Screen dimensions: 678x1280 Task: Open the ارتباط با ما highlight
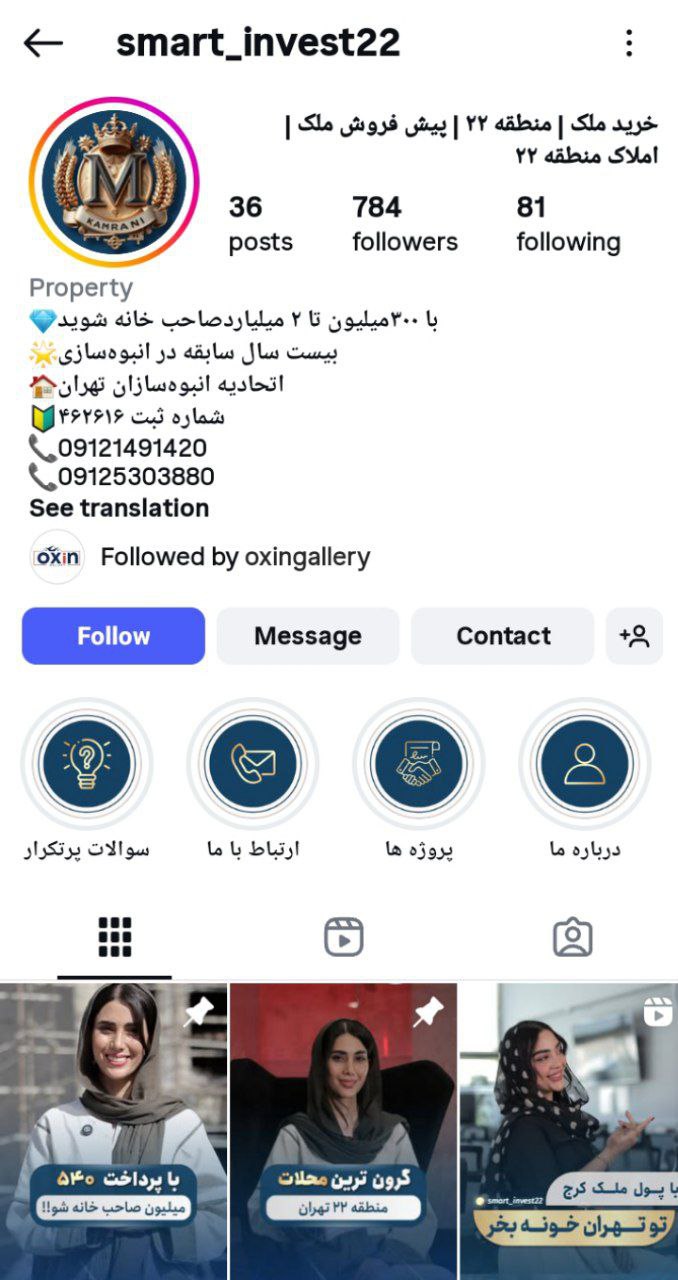point(253,764)
